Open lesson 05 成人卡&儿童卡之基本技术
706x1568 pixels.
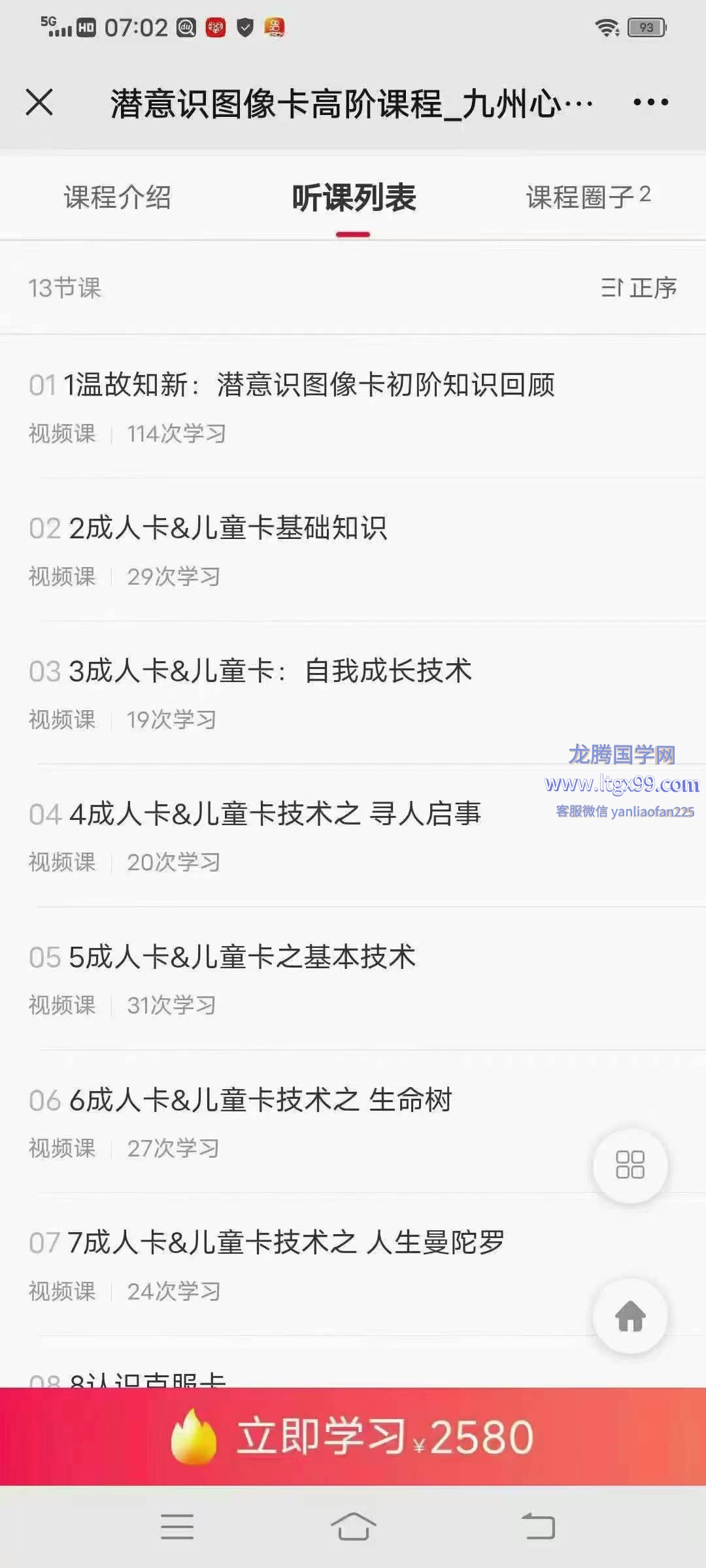[x=353, y=979]
